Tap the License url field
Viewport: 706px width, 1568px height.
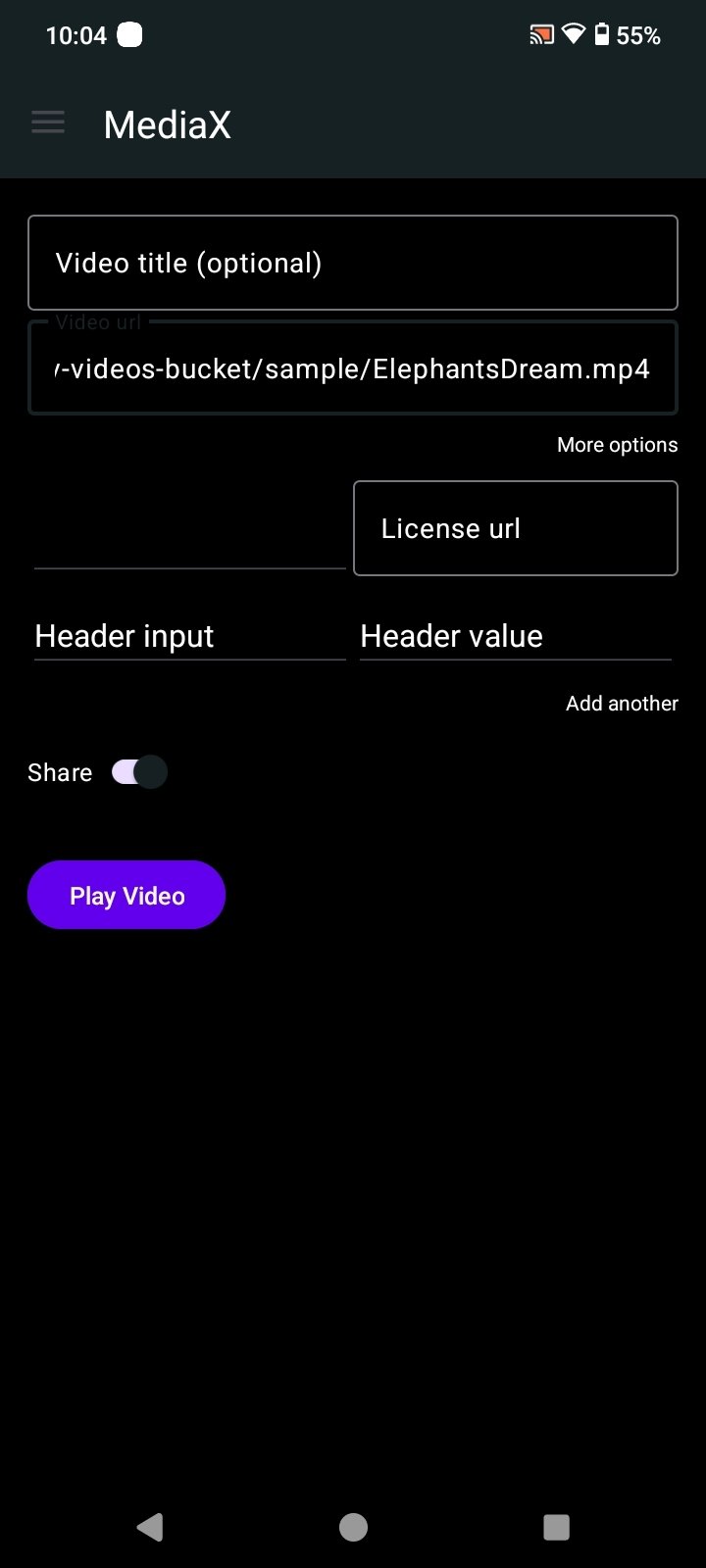[x=516, y=528]
